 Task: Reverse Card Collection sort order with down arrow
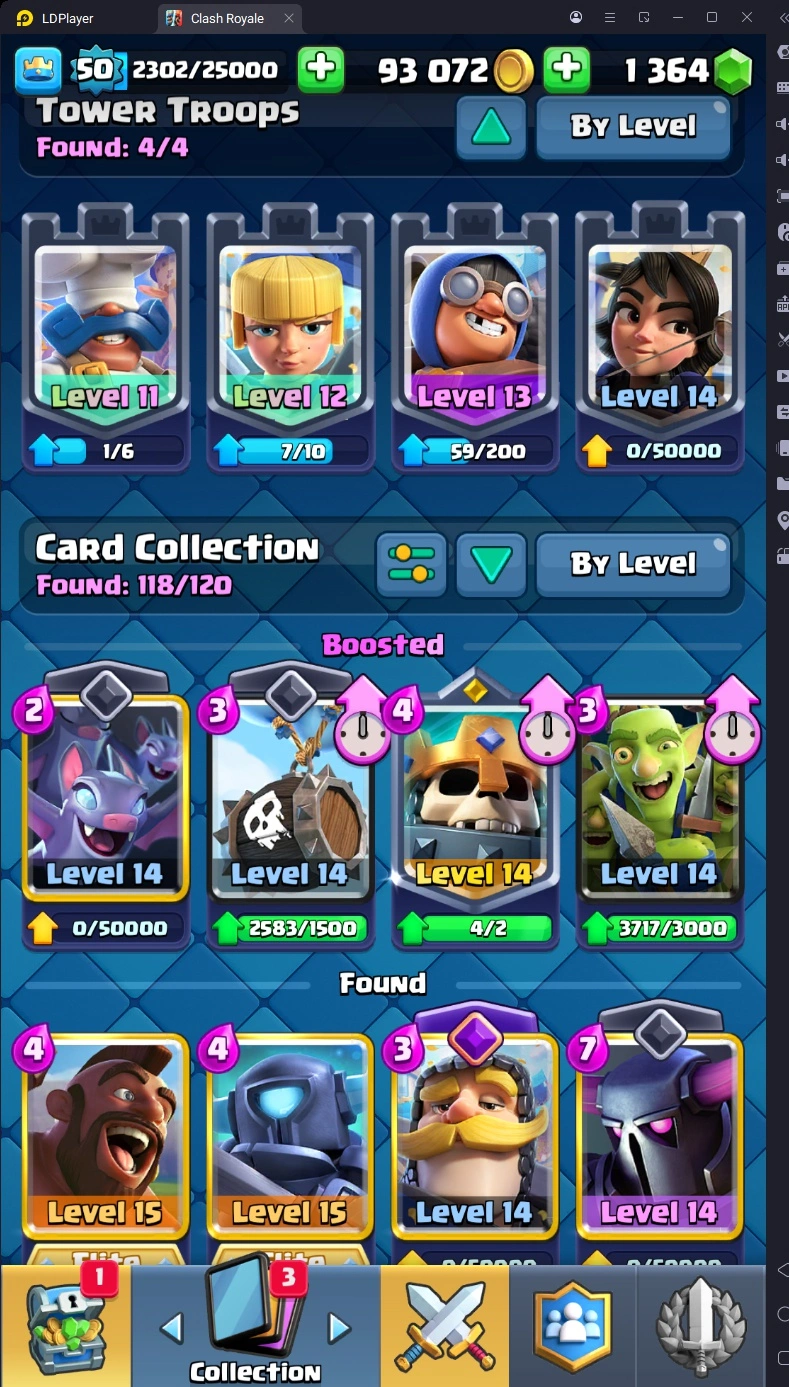point(491,565)
